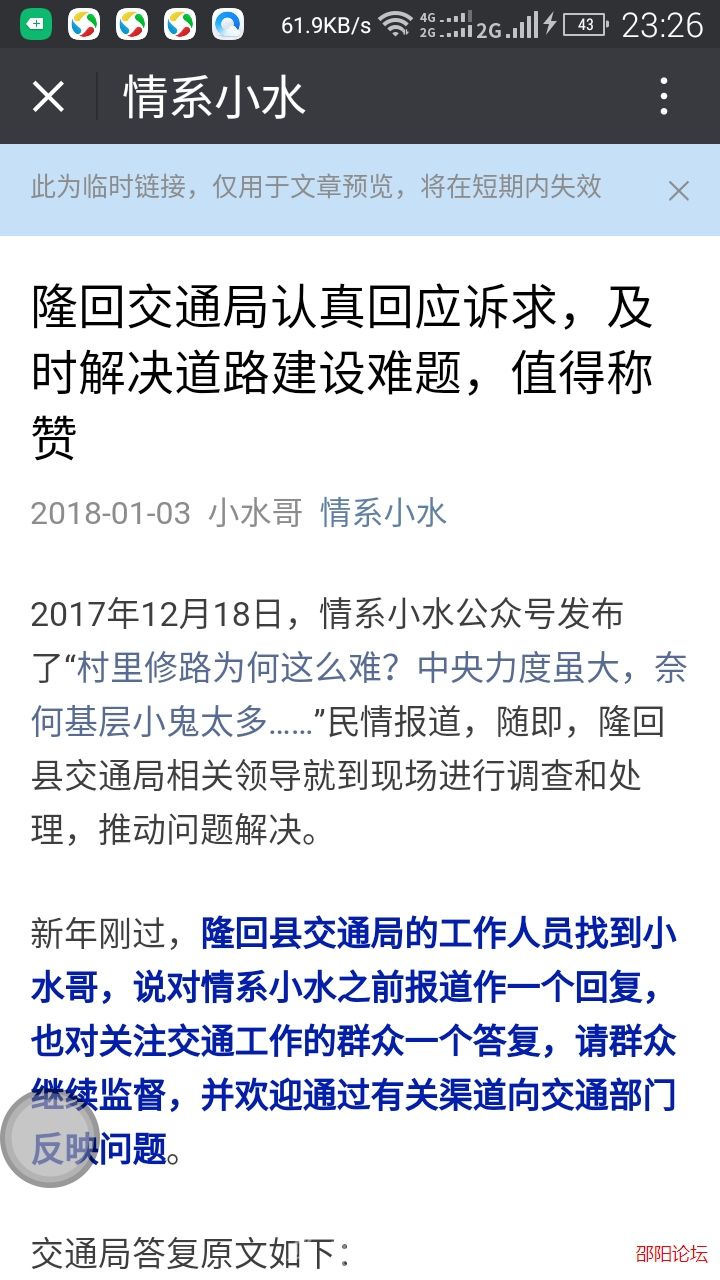
Task: Open the 情系小水 account link
Action: click(x=383, y=513)
